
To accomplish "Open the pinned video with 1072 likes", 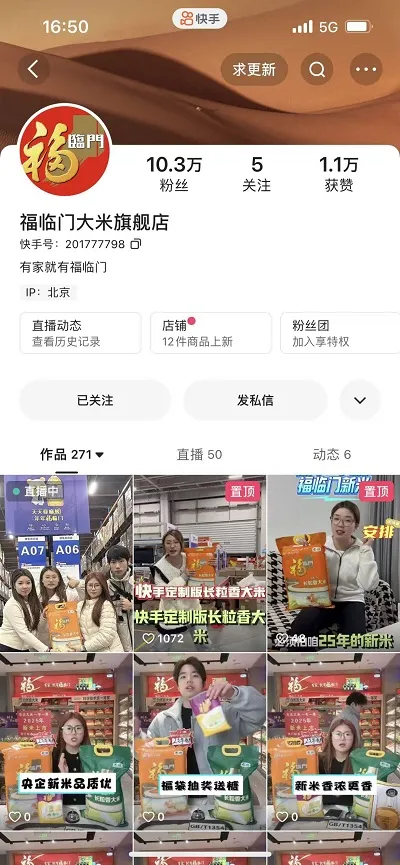I will 200,563.
